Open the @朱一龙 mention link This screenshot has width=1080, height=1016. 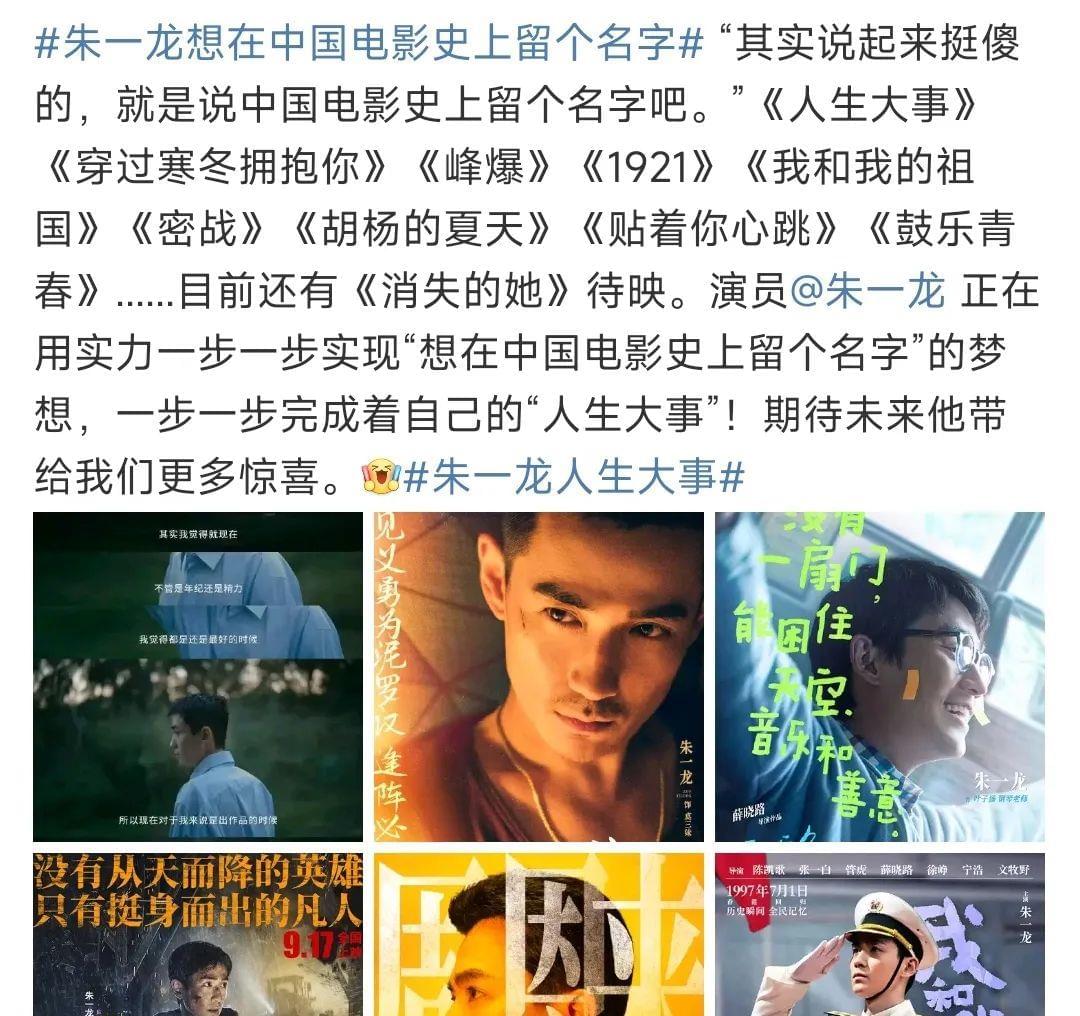(867, 291)
